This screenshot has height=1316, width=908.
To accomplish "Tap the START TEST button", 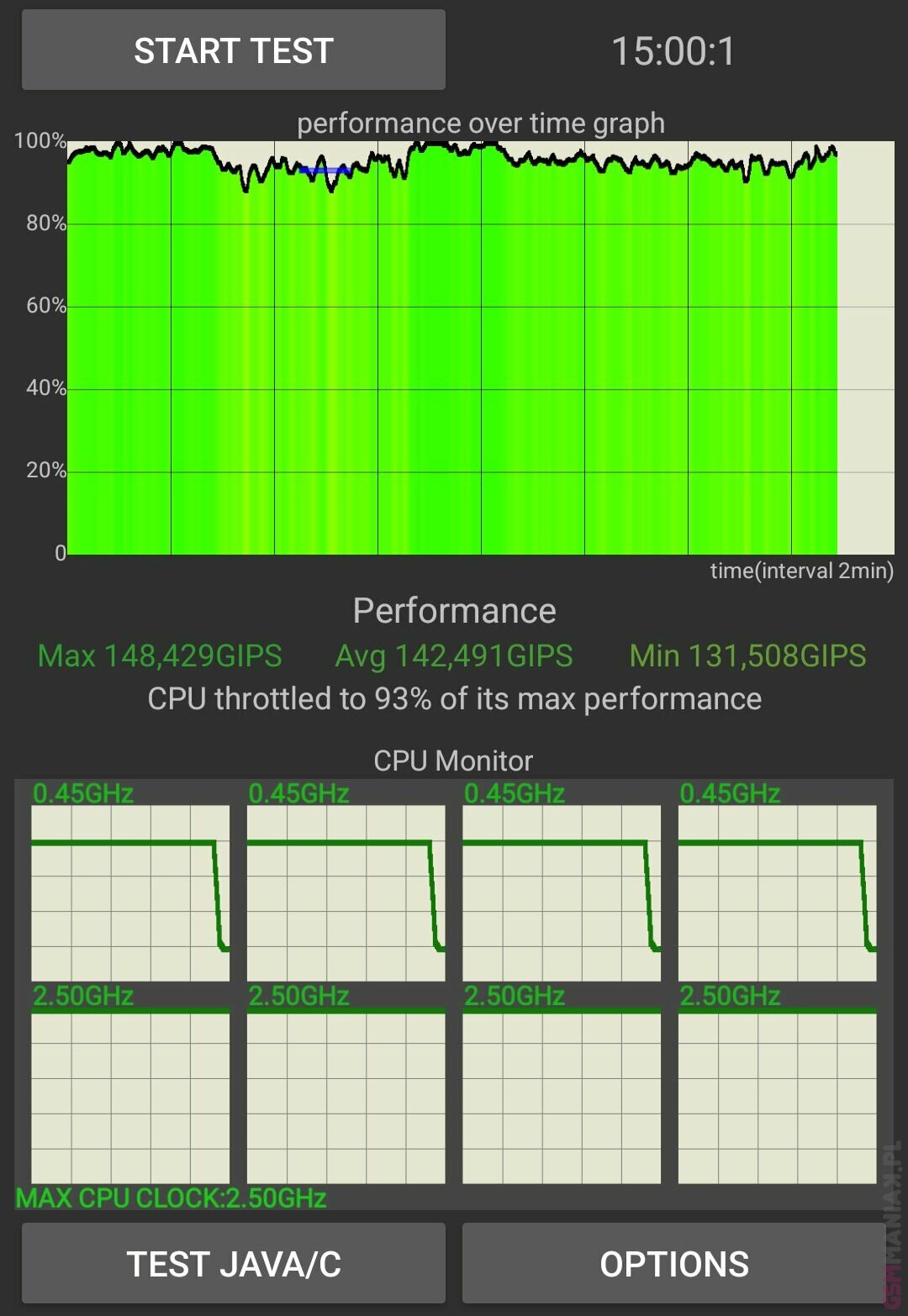I will click(233, 50).
